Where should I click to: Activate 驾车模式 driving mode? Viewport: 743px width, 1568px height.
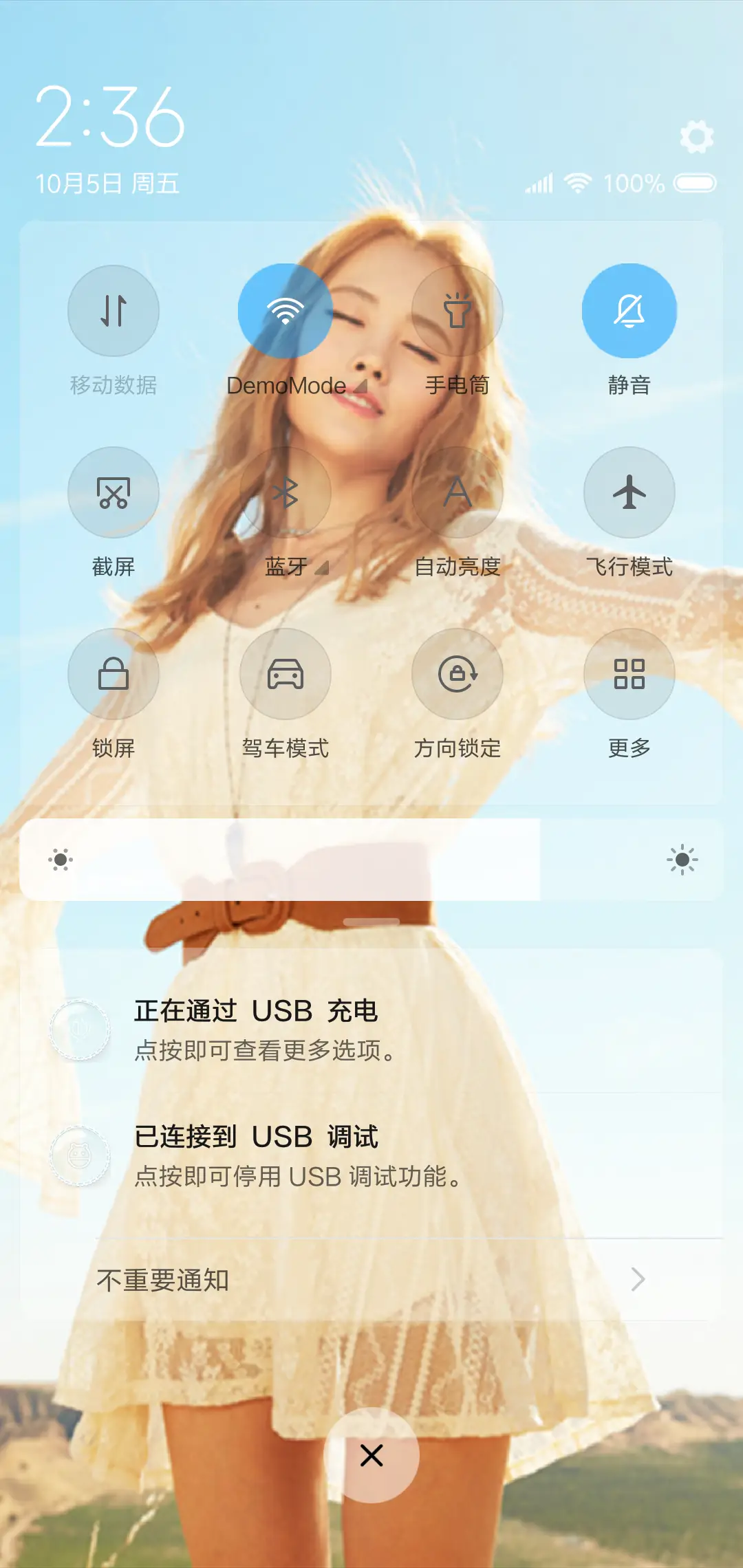286,674
